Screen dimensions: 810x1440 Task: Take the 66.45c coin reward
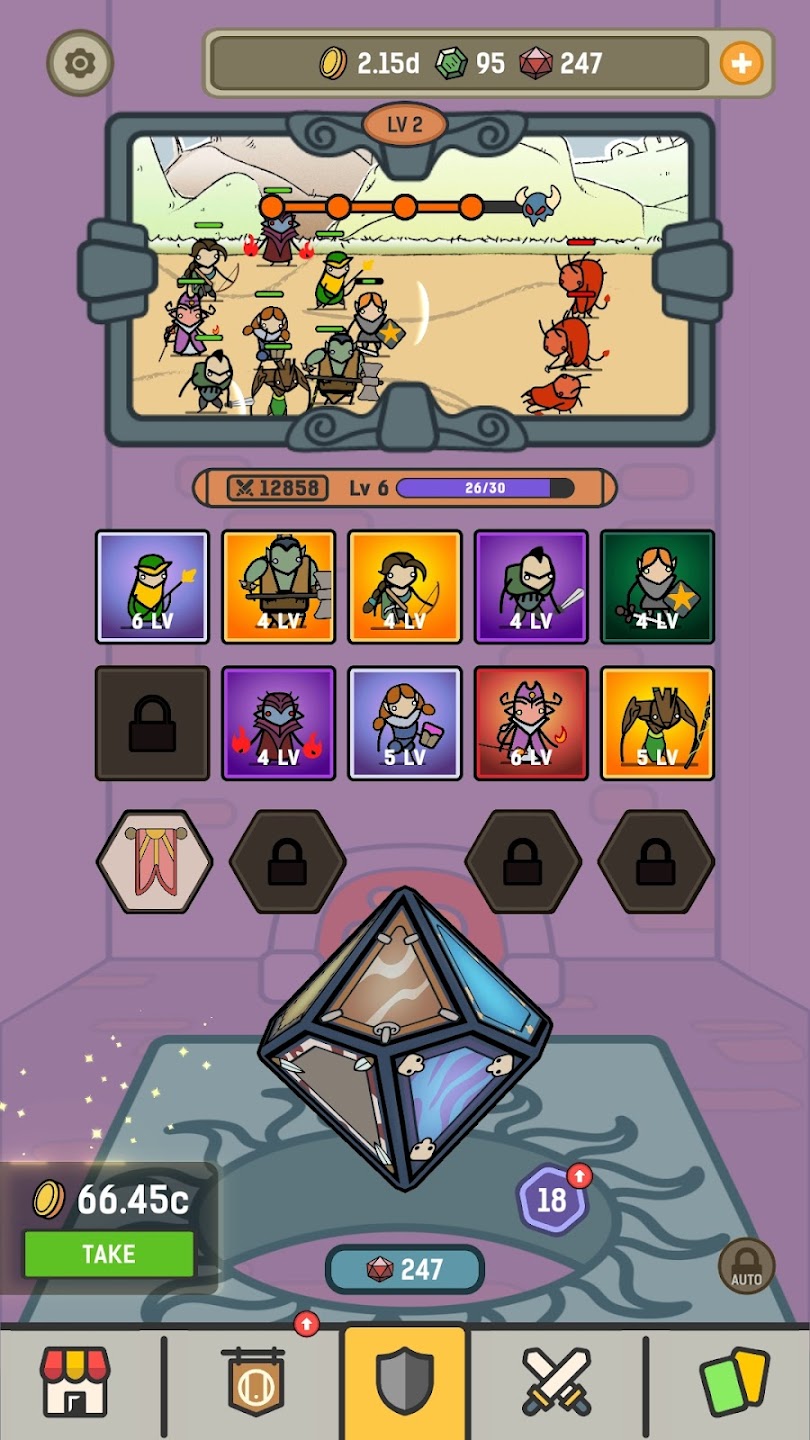pyautogui.click(x=109, y=1253)
